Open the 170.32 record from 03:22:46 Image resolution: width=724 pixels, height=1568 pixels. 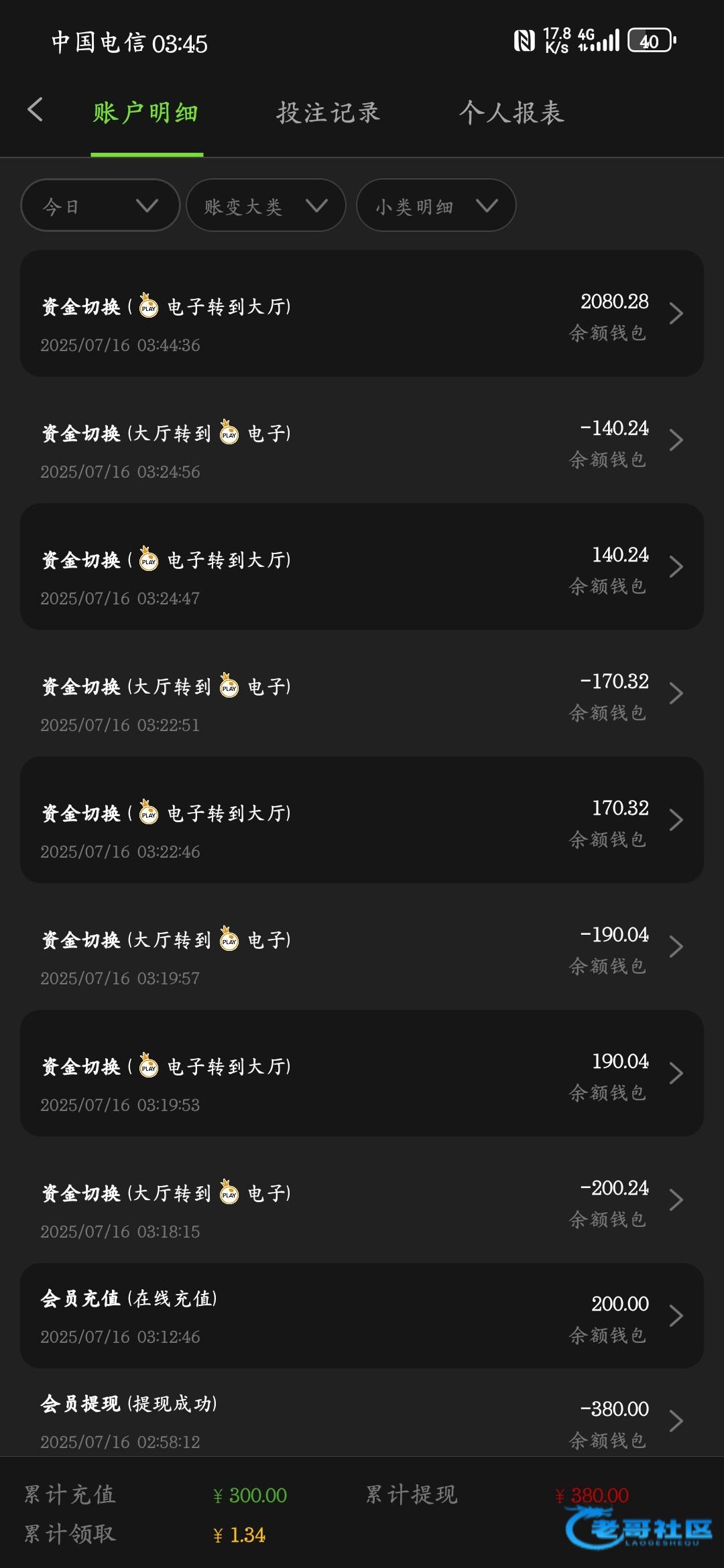click(362, 820)
